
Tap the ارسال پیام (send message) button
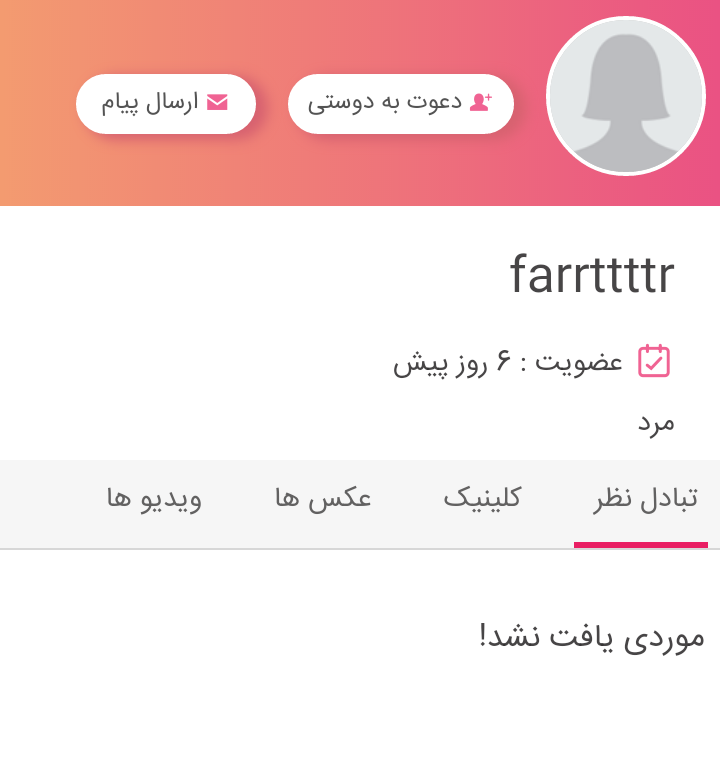coord(166,103)
